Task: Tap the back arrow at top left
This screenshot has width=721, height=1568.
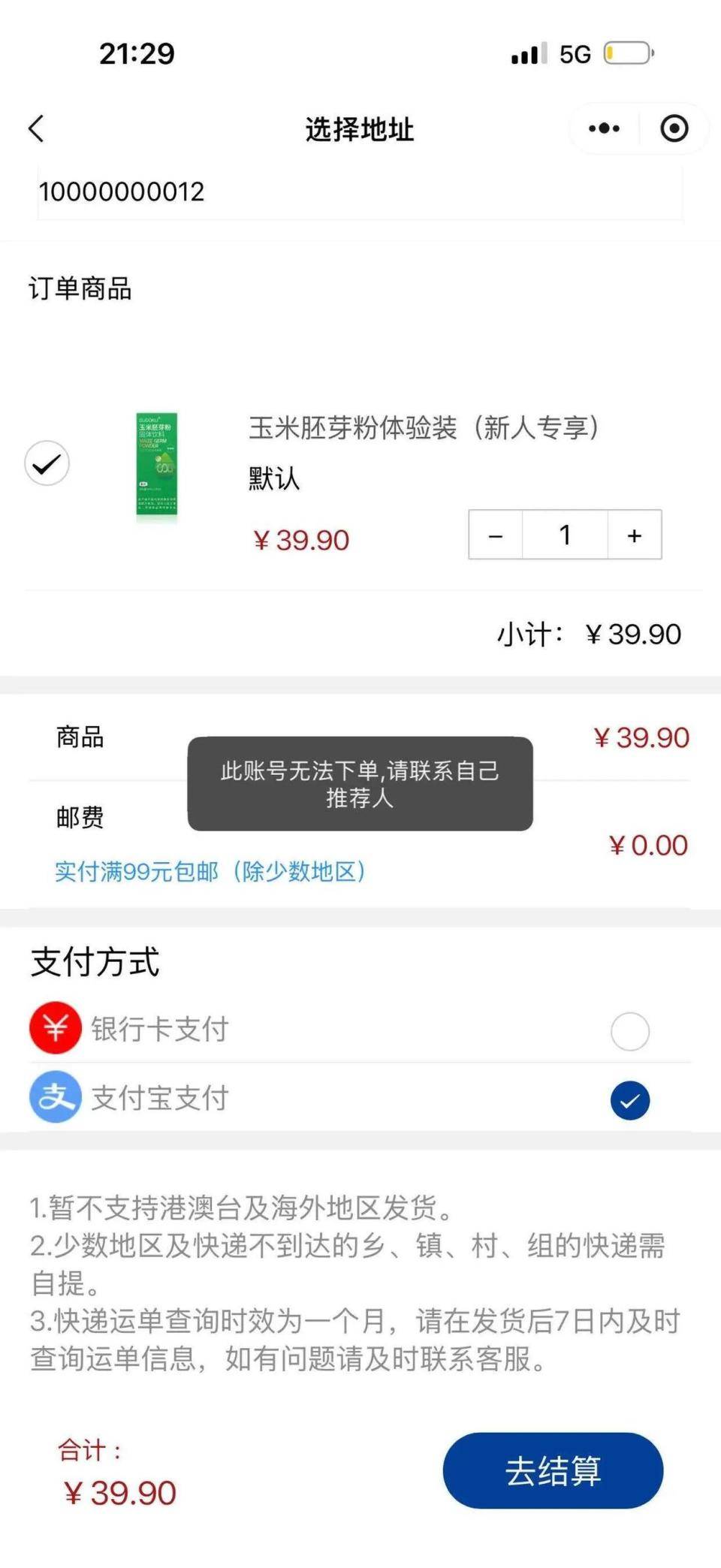Action: pos(34,128)
